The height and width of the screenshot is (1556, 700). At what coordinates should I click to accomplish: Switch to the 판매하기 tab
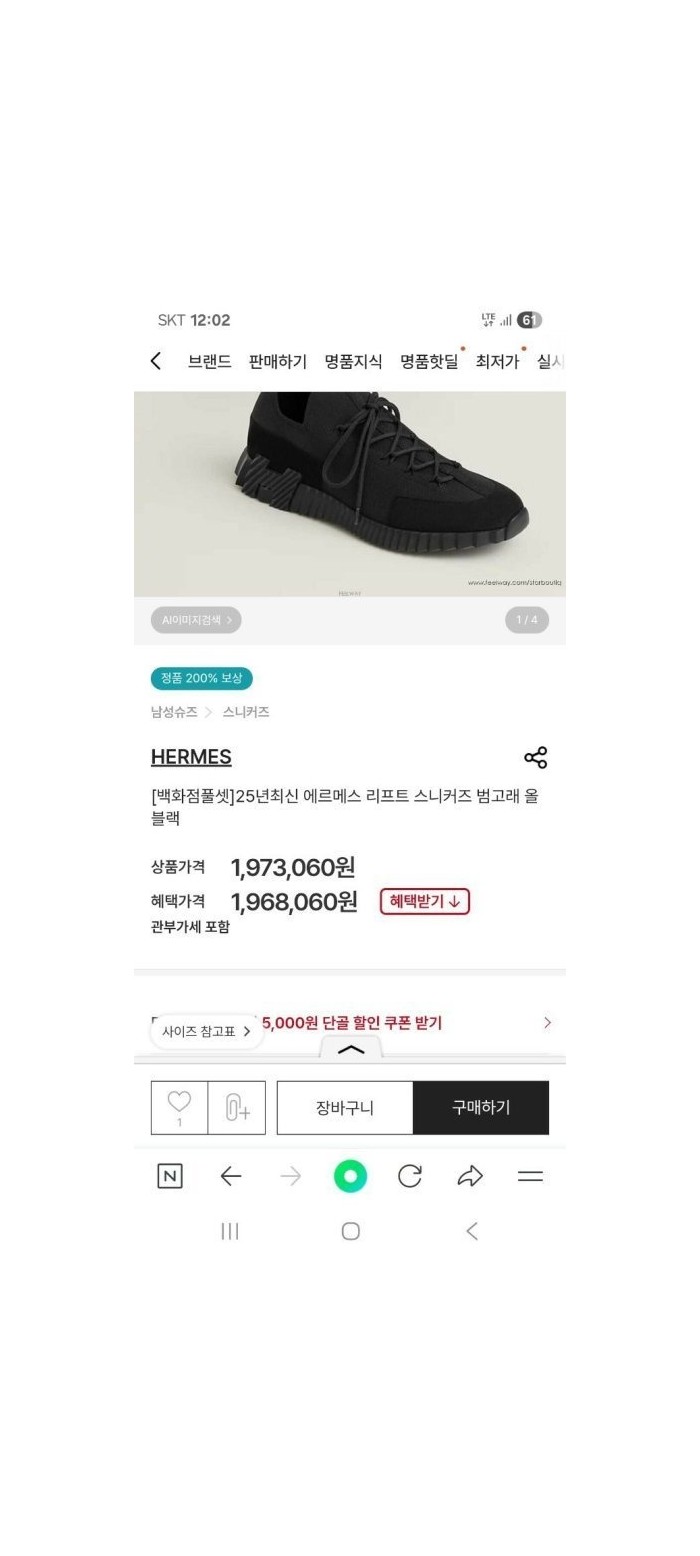coord(278,362)
